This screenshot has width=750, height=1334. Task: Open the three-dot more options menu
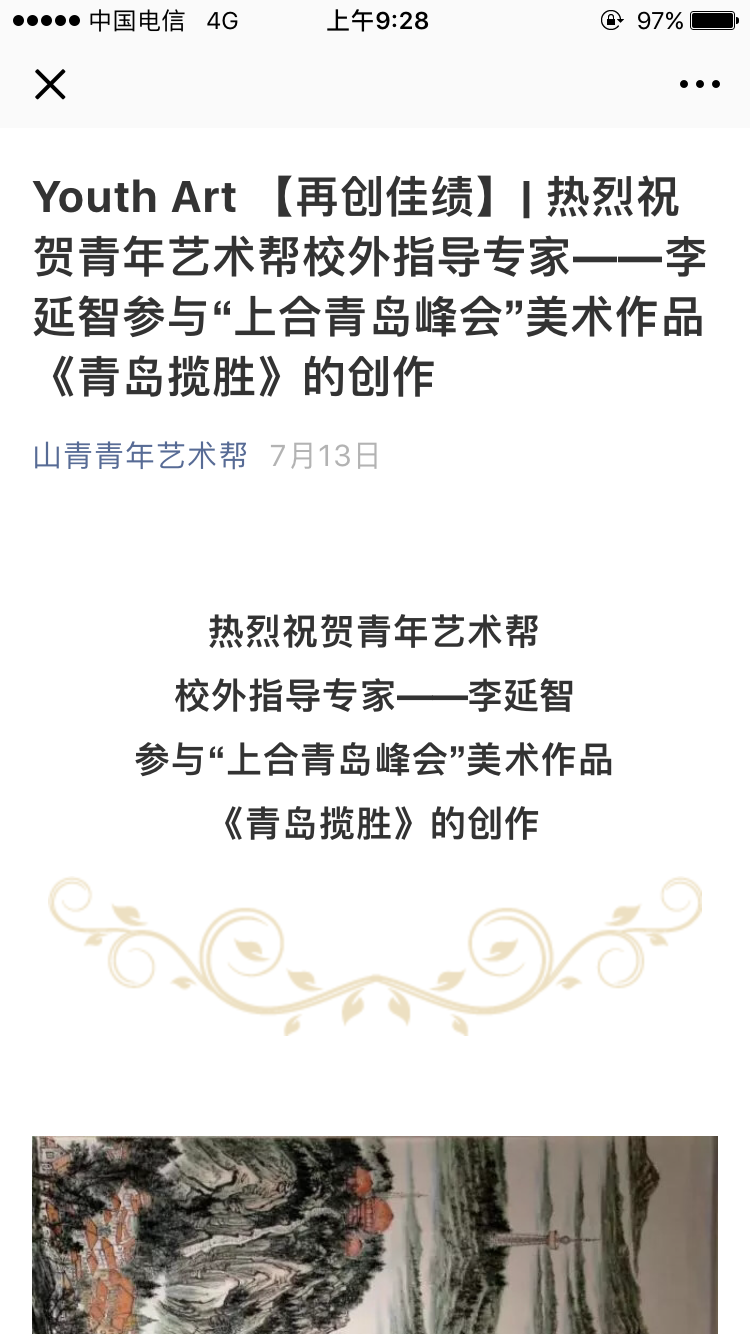tap(699, 85)
